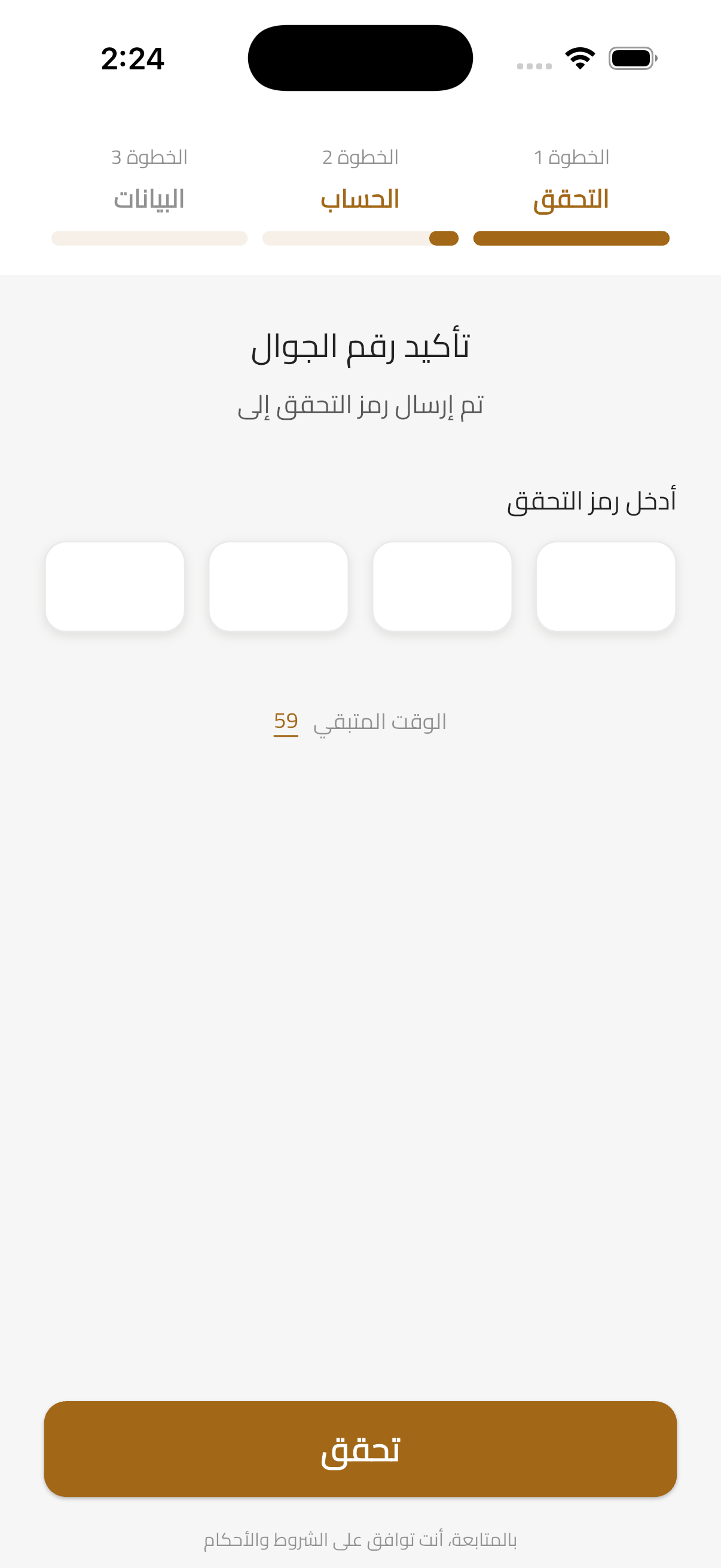Select the fourth verification code box

point(115,585)
